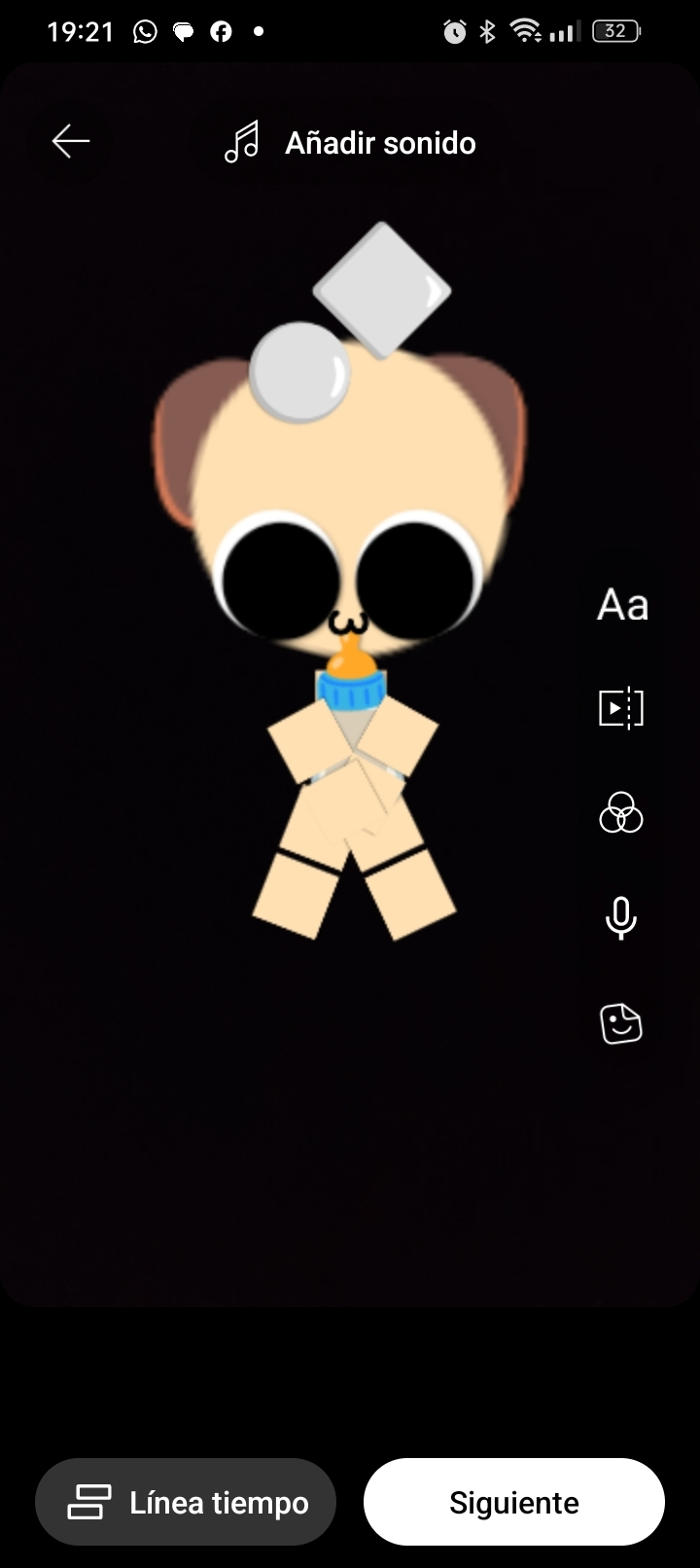Tap Añadir sonido to add music
The width and height of the screenshot is (700, 1568).
point(351,143)
